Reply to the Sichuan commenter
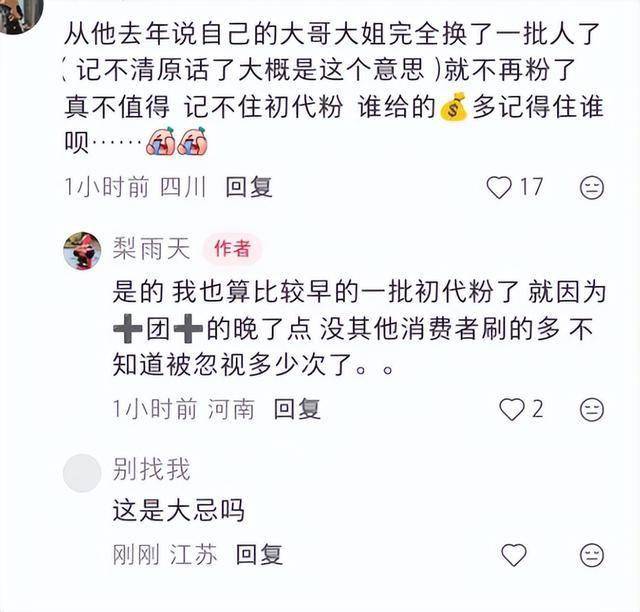640x612 pixels. [249, 187]
